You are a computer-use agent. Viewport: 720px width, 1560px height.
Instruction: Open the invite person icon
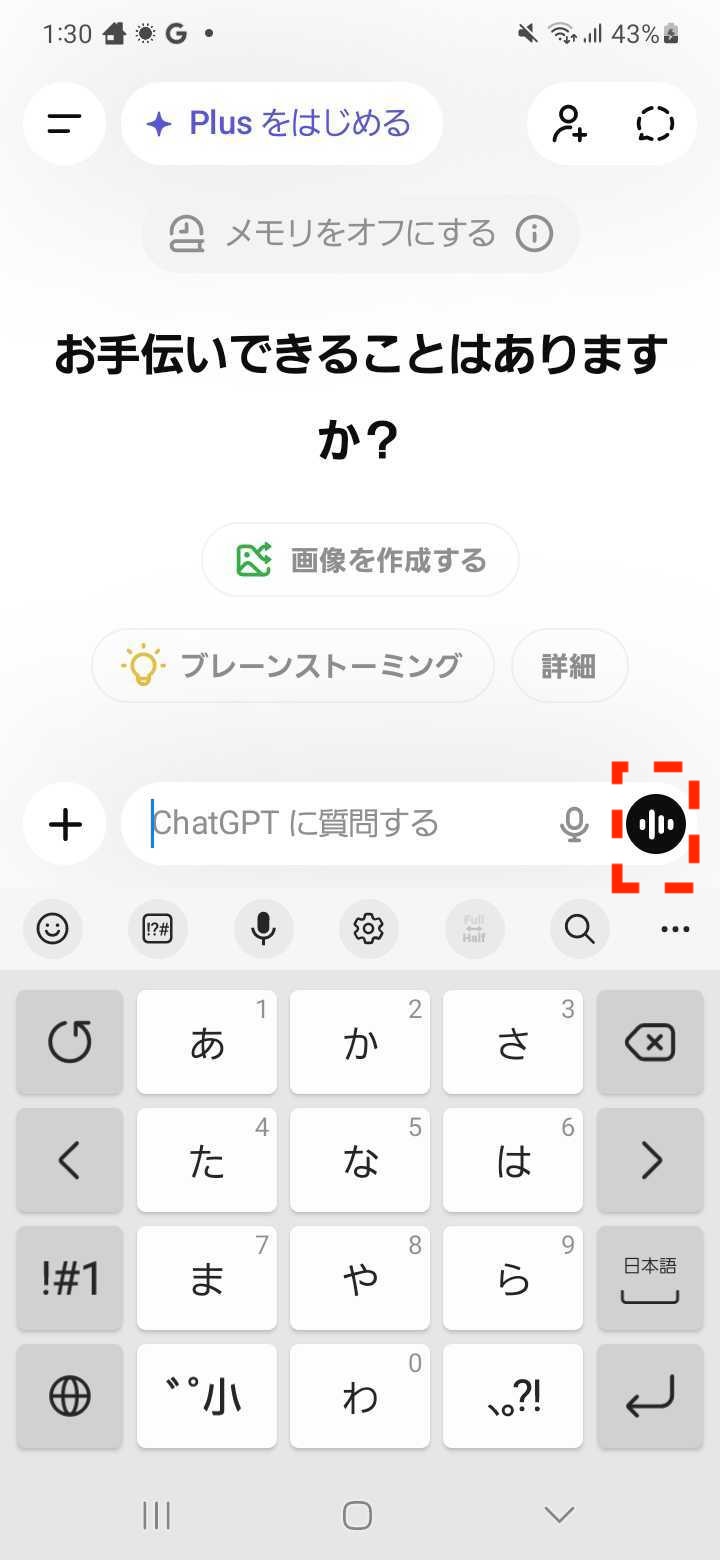point(569,124)
